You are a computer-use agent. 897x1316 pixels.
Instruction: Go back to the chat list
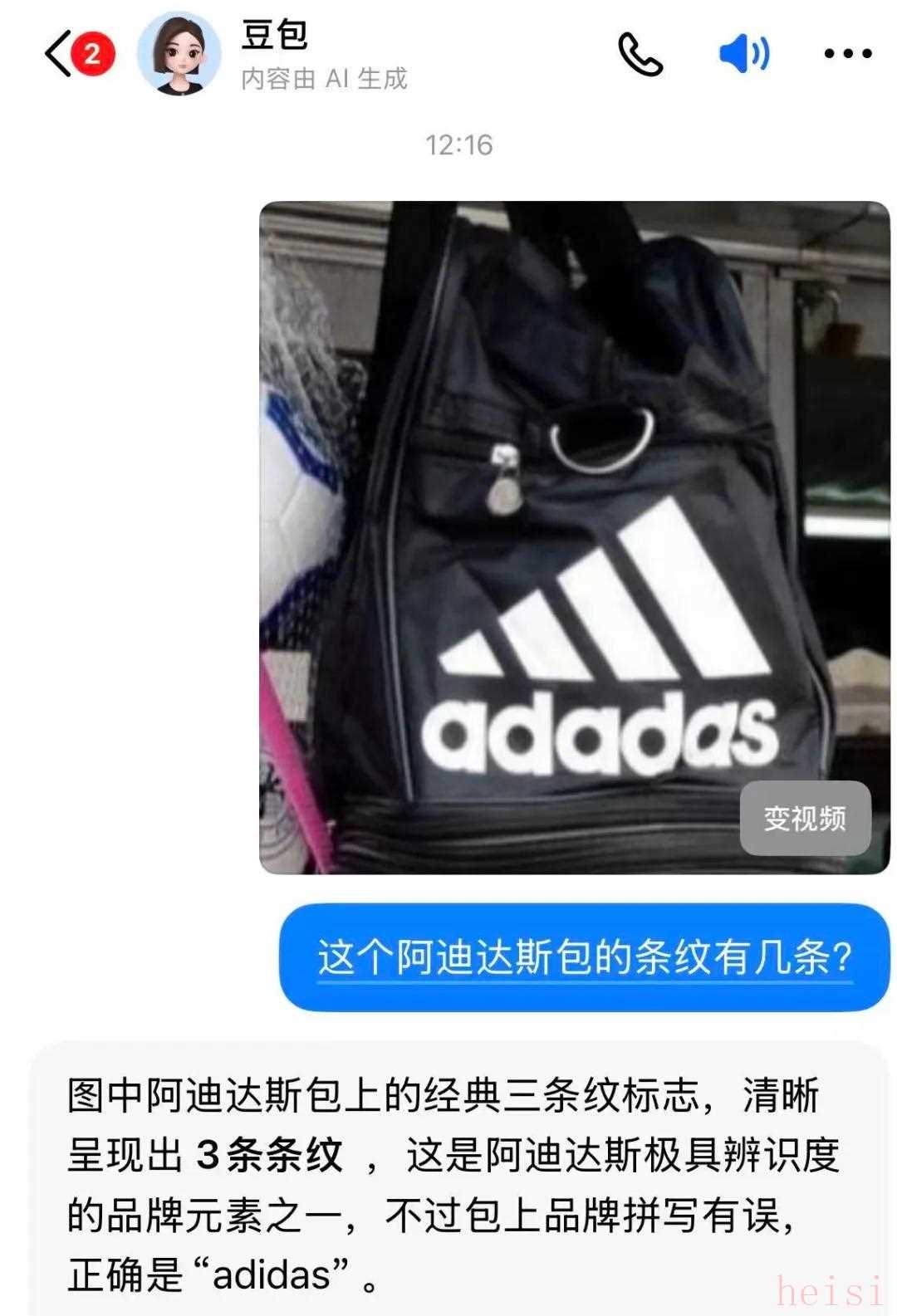[x=60, y=55]
